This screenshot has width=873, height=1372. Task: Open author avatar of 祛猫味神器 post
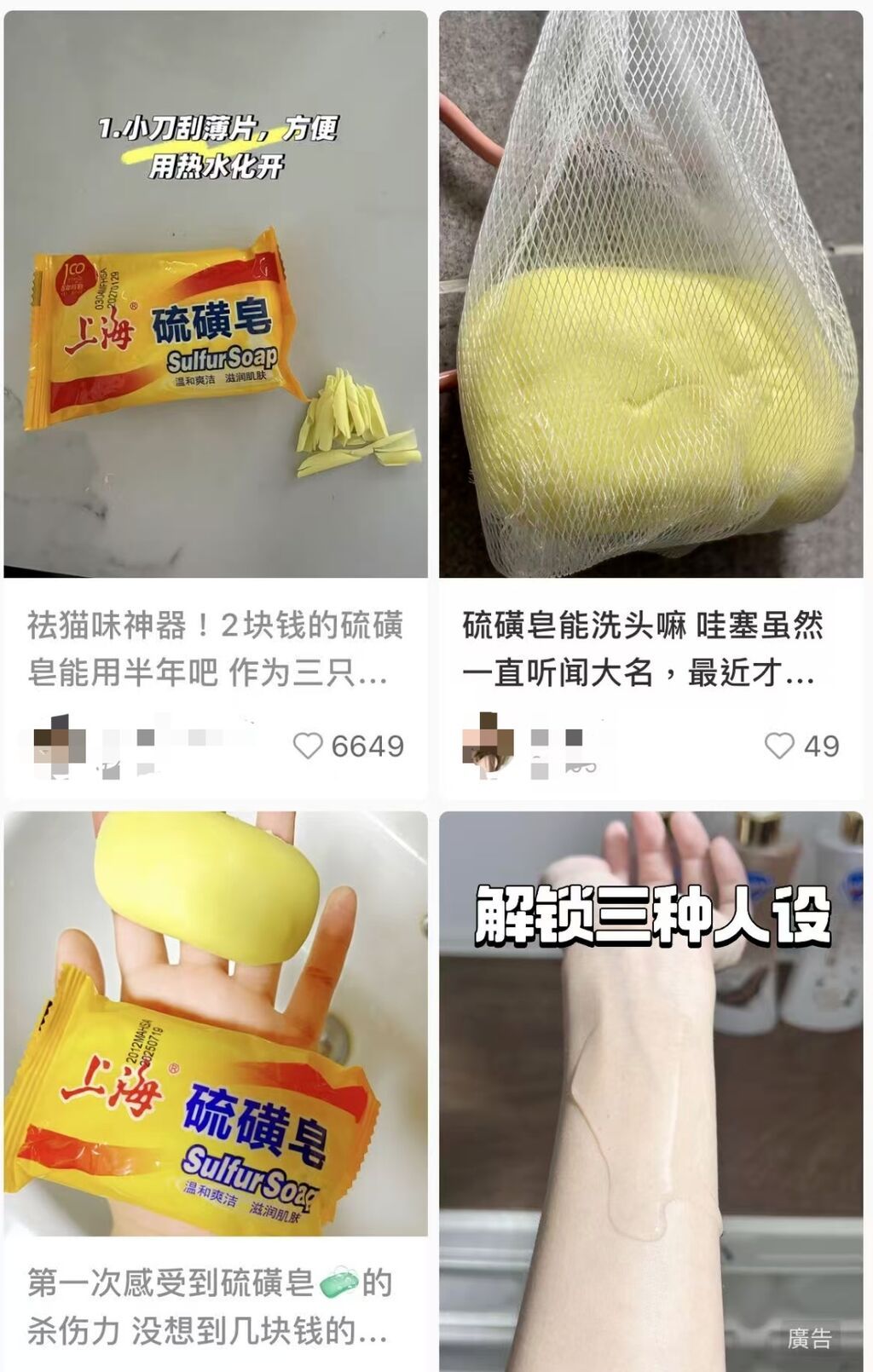(x=58, y=746)
